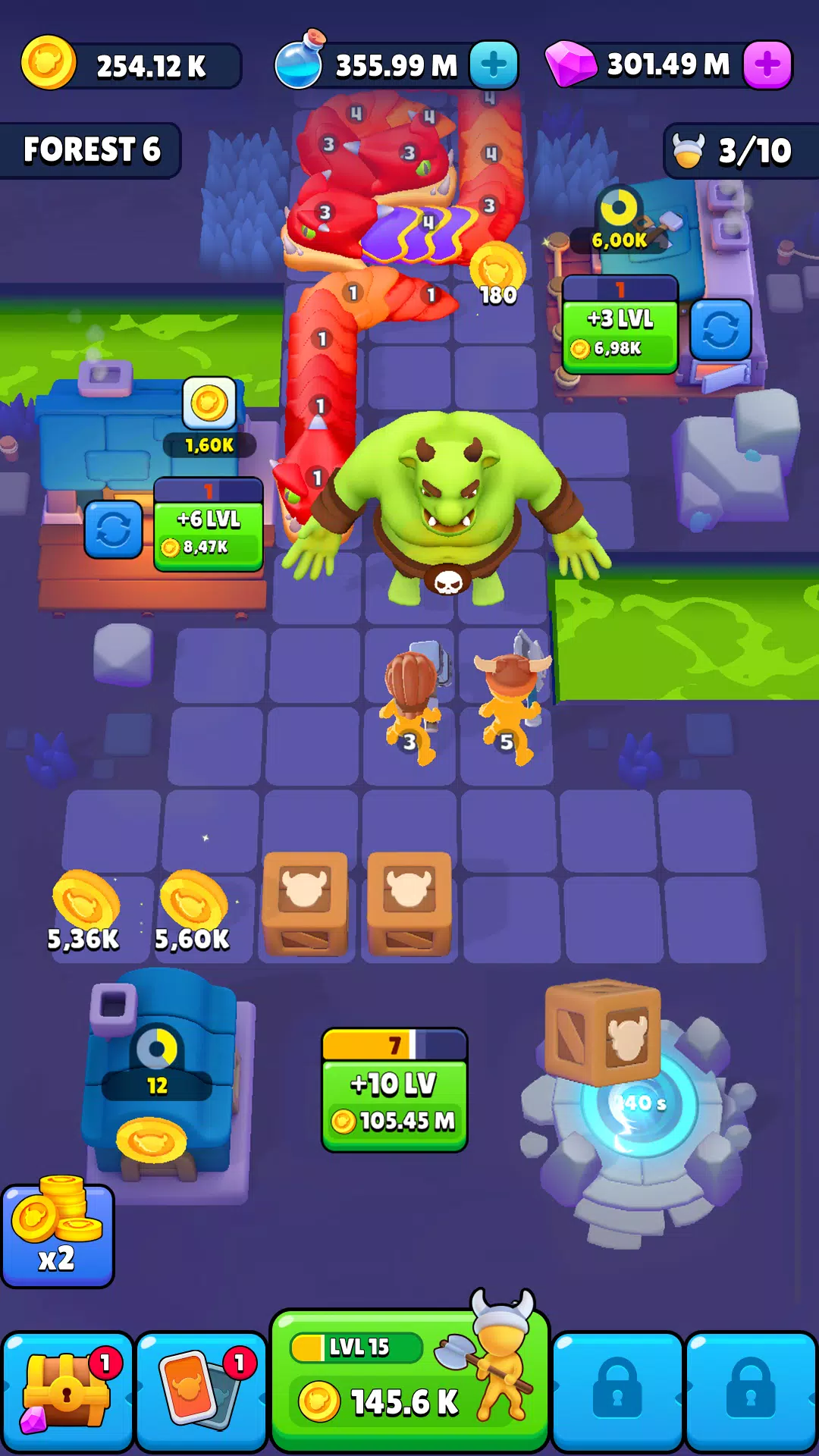The image size is (819, 1456).
Task: Open the crate on the stone portal
Action: coord(603,1031)
